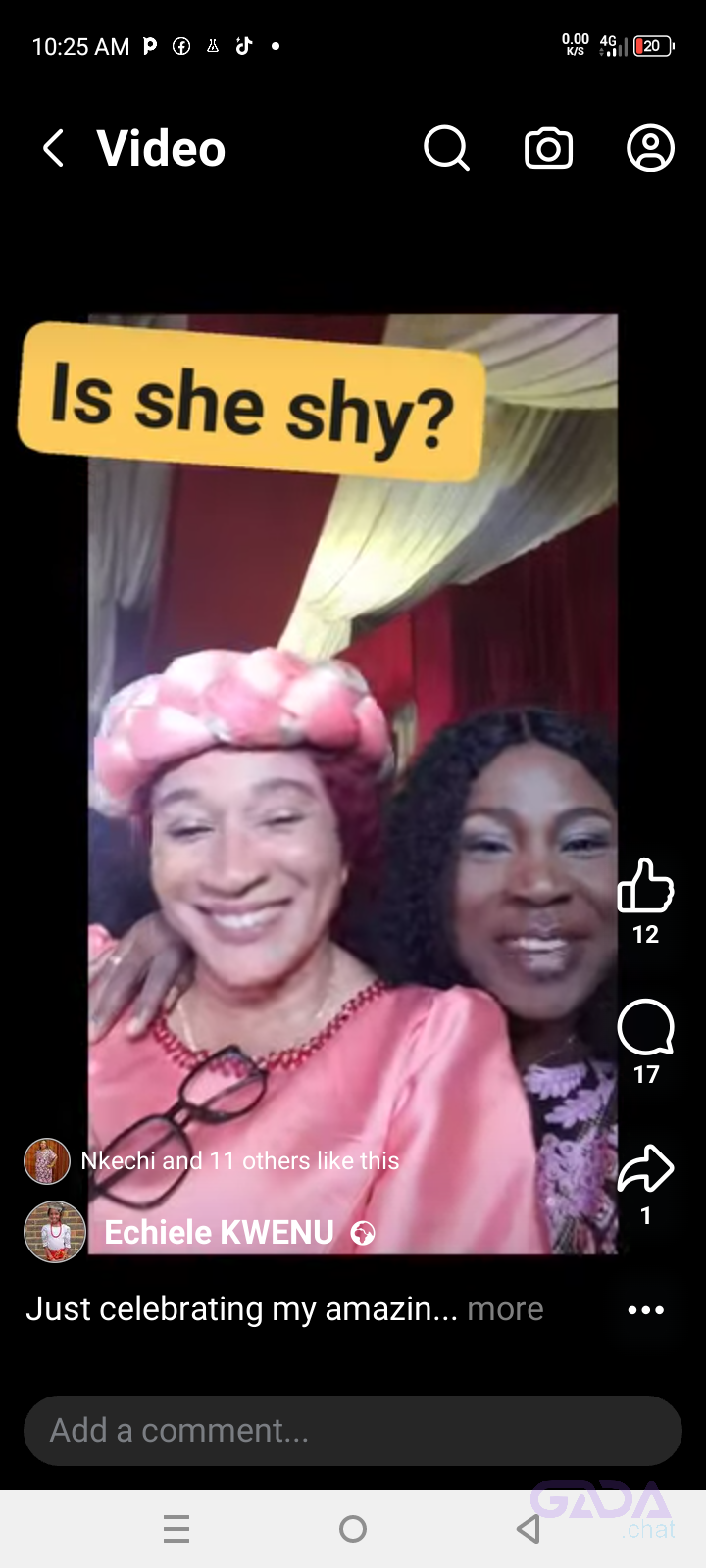Open Echiele KWENU's profile name
Screen dimensions: 706x1568
220,1233
